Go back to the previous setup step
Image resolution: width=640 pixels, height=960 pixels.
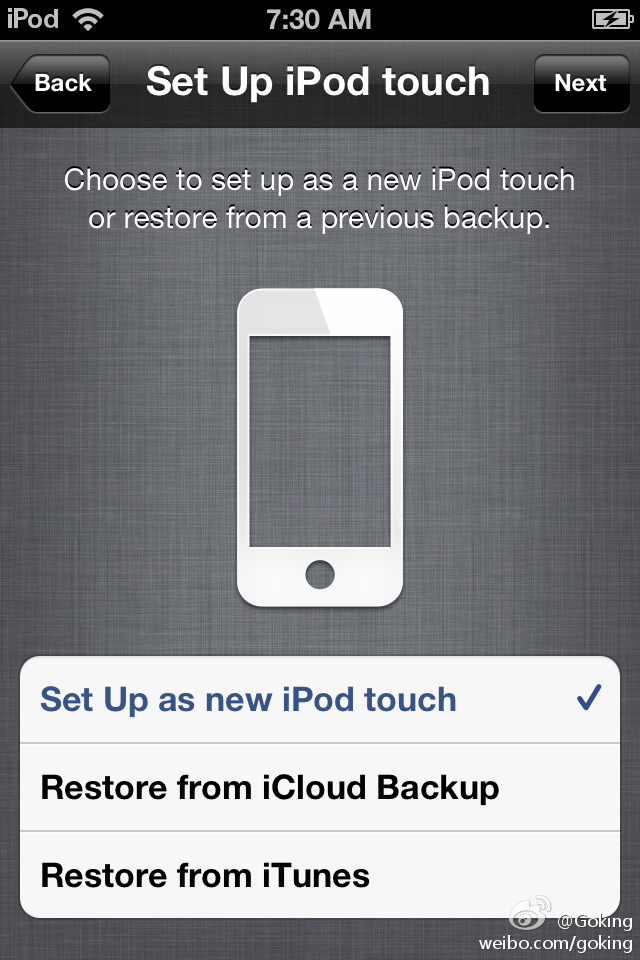click(x=61, y=83)
